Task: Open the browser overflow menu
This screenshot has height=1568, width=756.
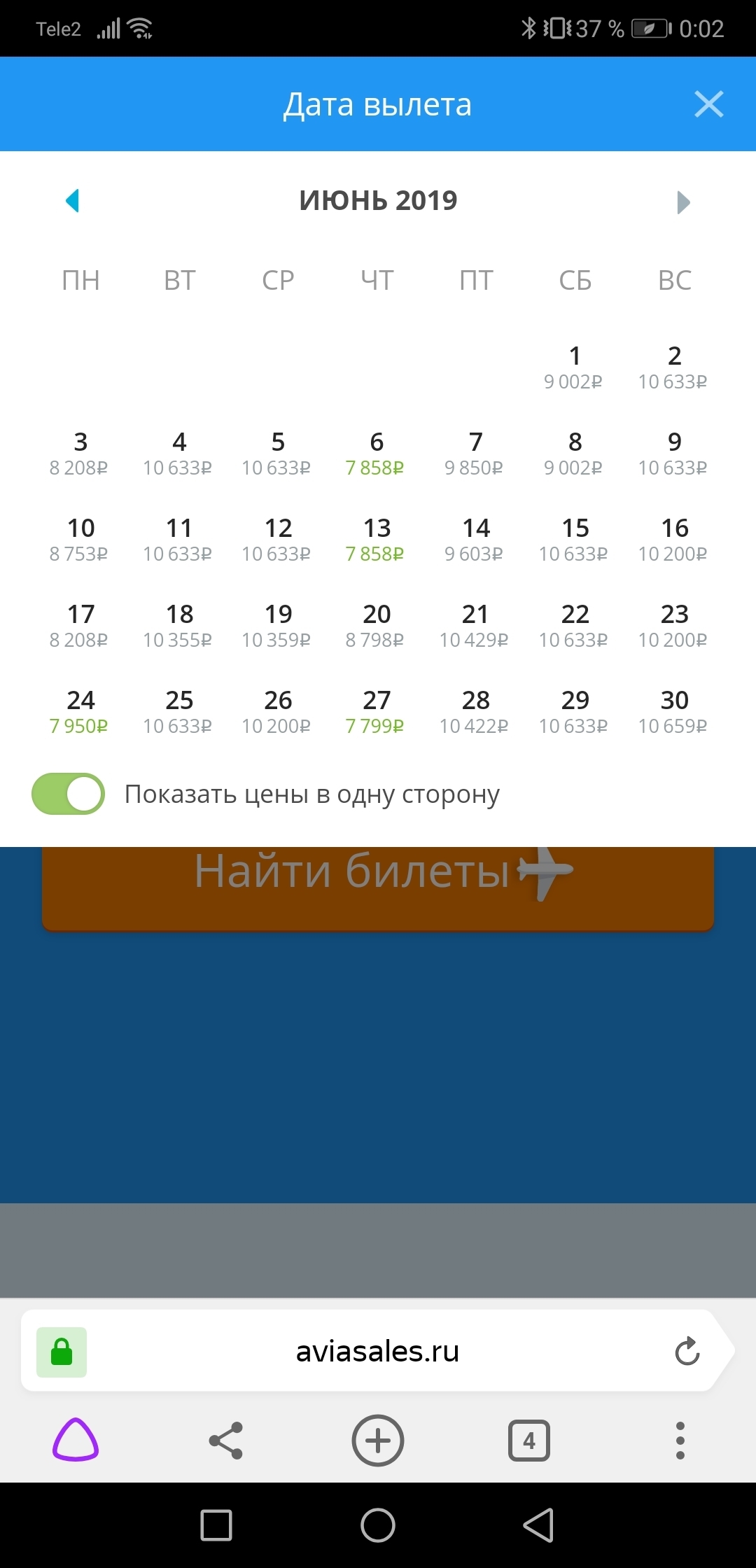Action: tap(680, 1440)
